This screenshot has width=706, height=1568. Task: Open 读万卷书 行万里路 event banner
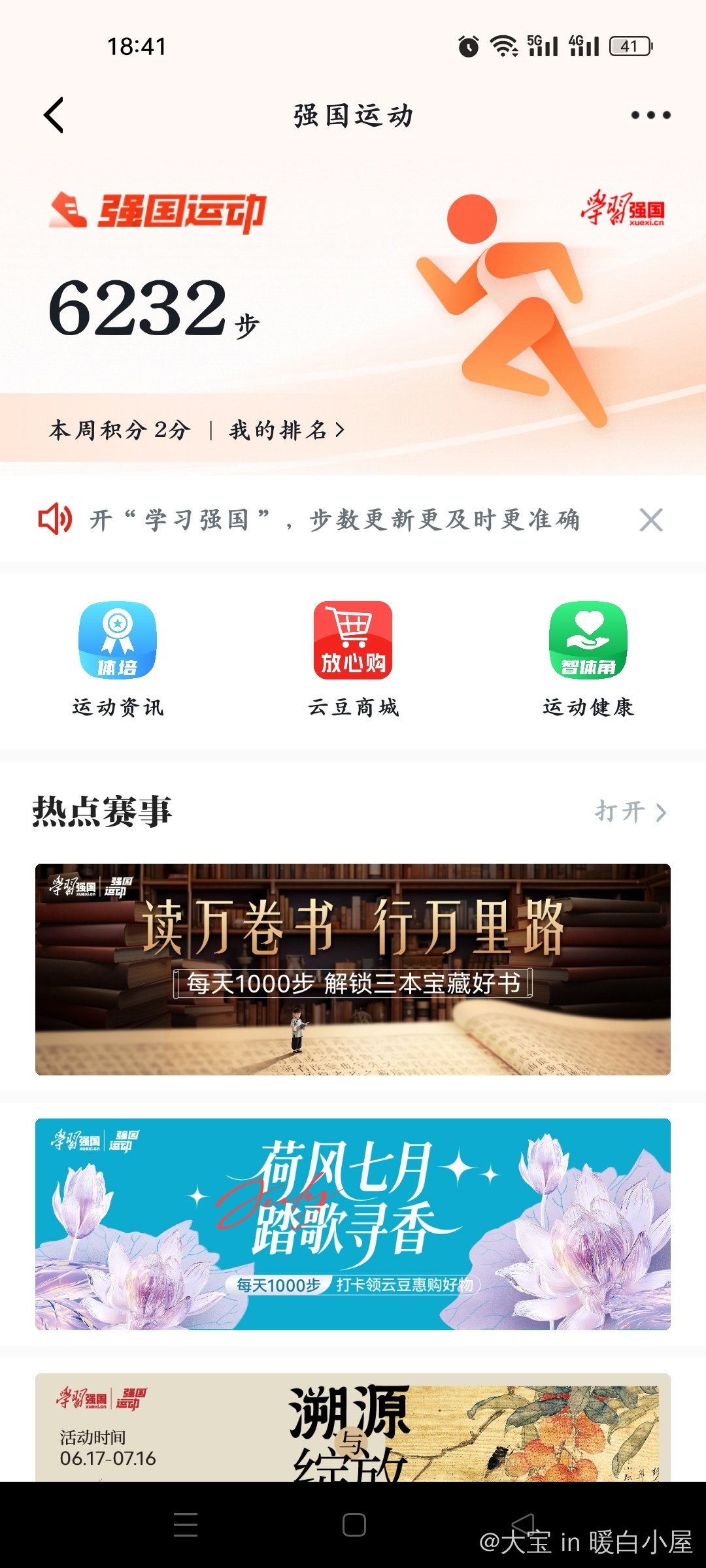pos(353,969)
